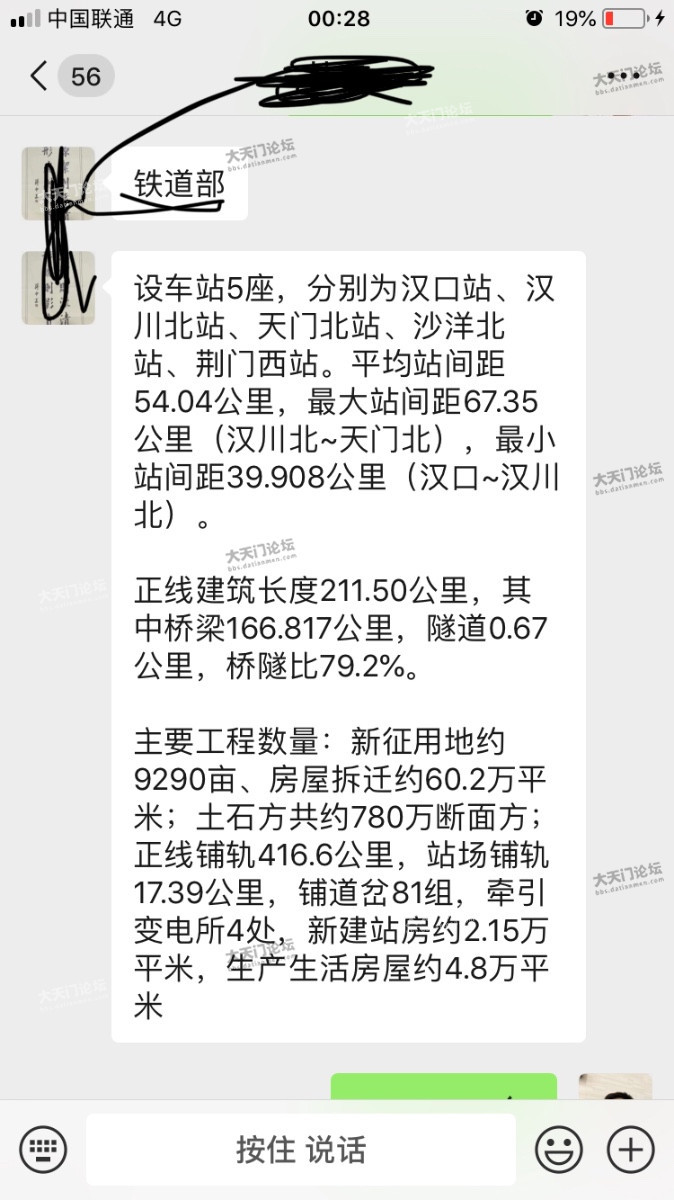Go back to the chat list
The height and width of the screenshot is (1200, 674).
pyautogui.click(x=40, y=76)
